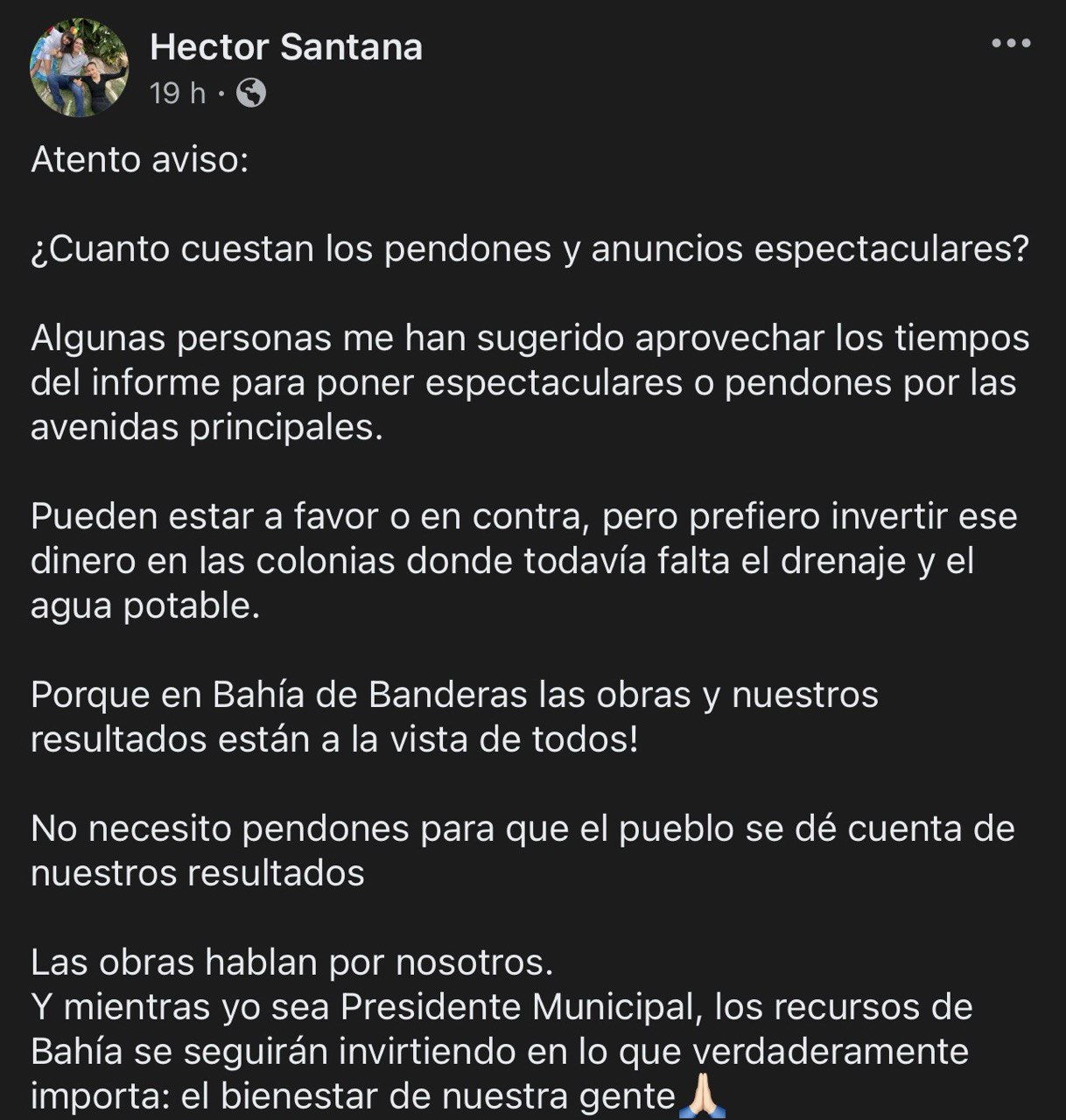The height and width of the screenshot is (1120, 1066).
Task: Open Hector Santana's profile picture
Action: (x=79, y=66)
